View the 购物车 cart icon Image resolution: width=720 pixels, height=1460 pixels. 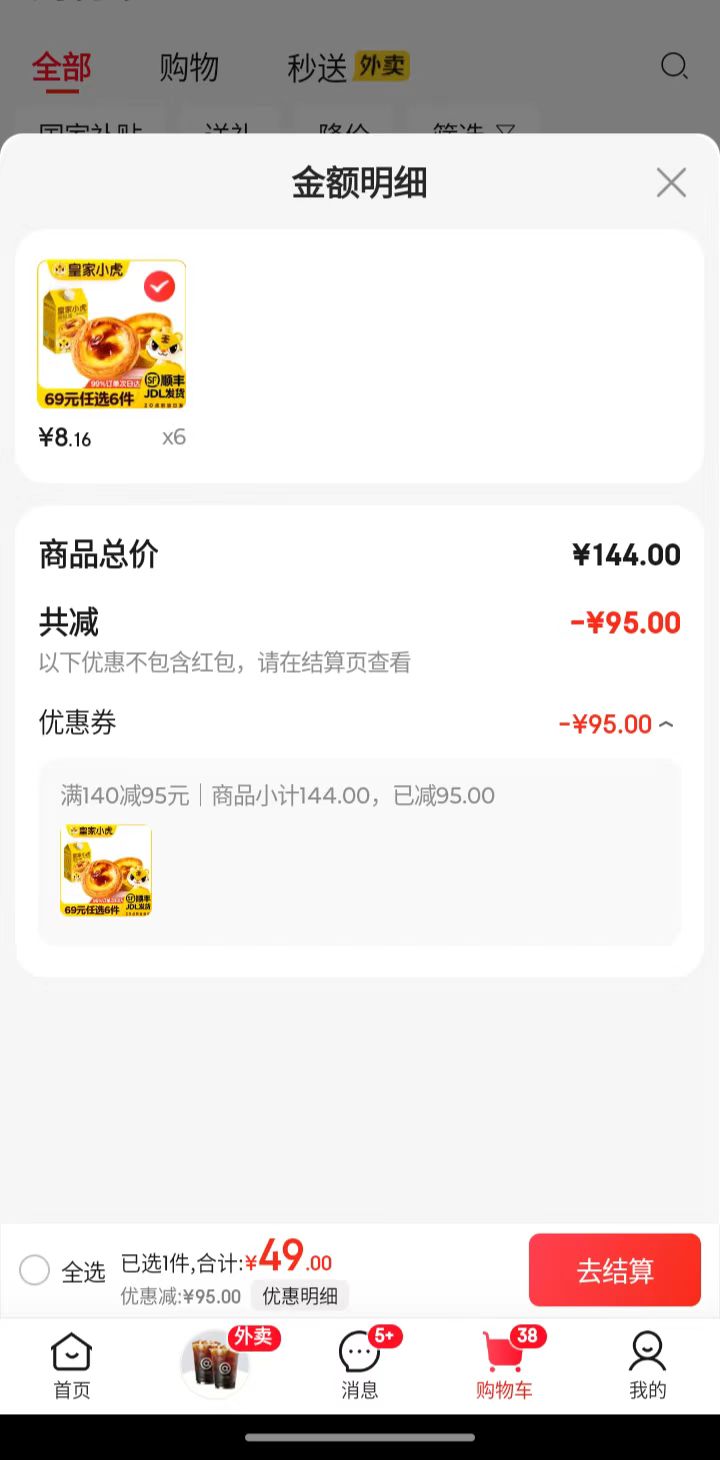coord(503,1360)
